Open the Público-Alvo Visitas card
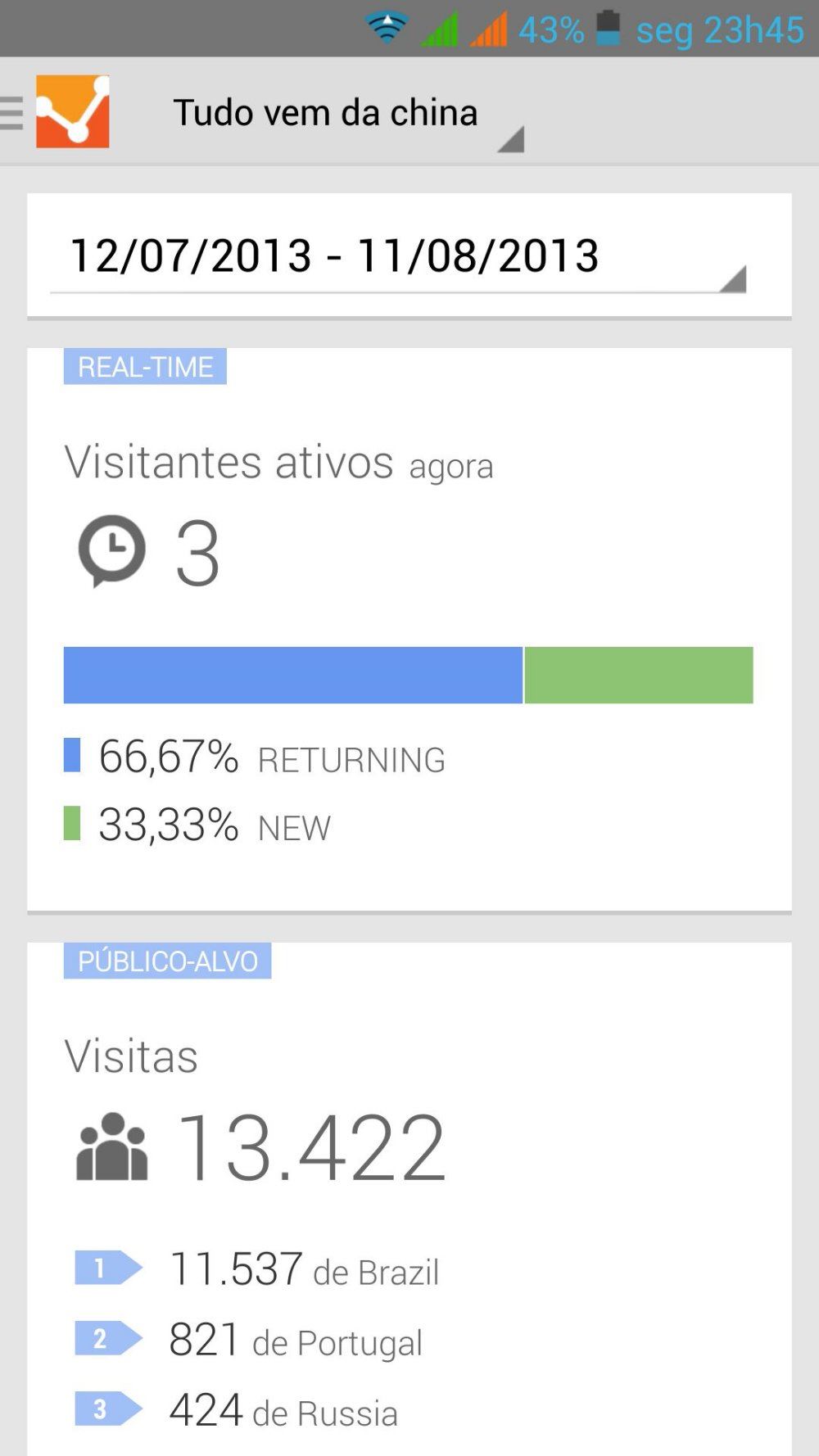This screenshot has width=819, height=1456. click(409, 1199)
